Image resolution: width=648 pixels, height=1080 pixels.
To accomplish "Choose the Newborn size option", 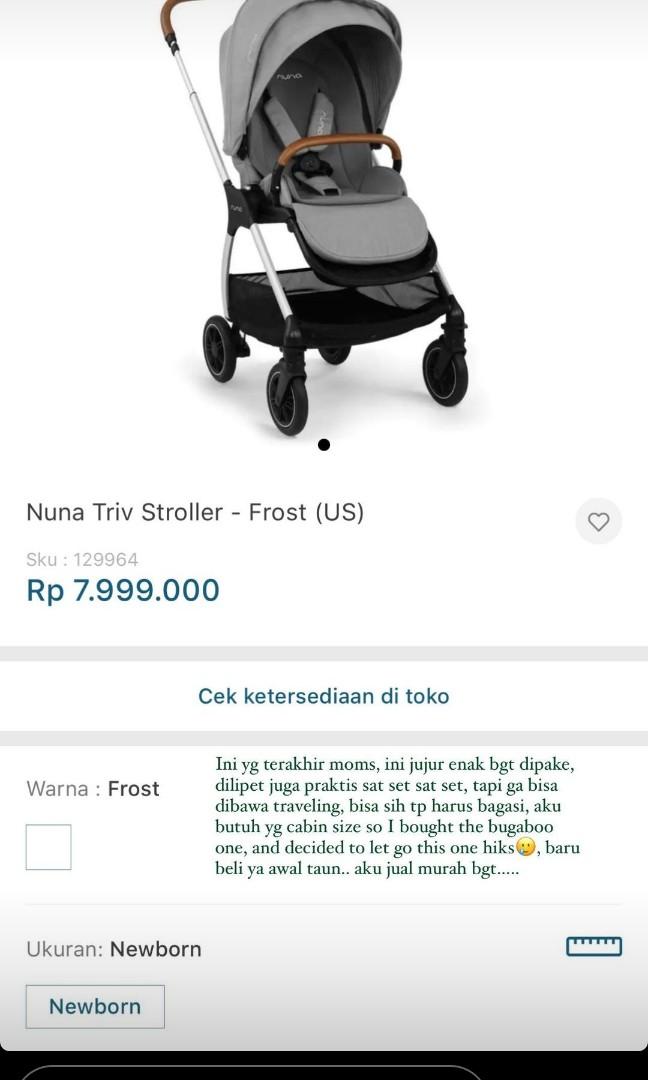I will click(95, 1006).
